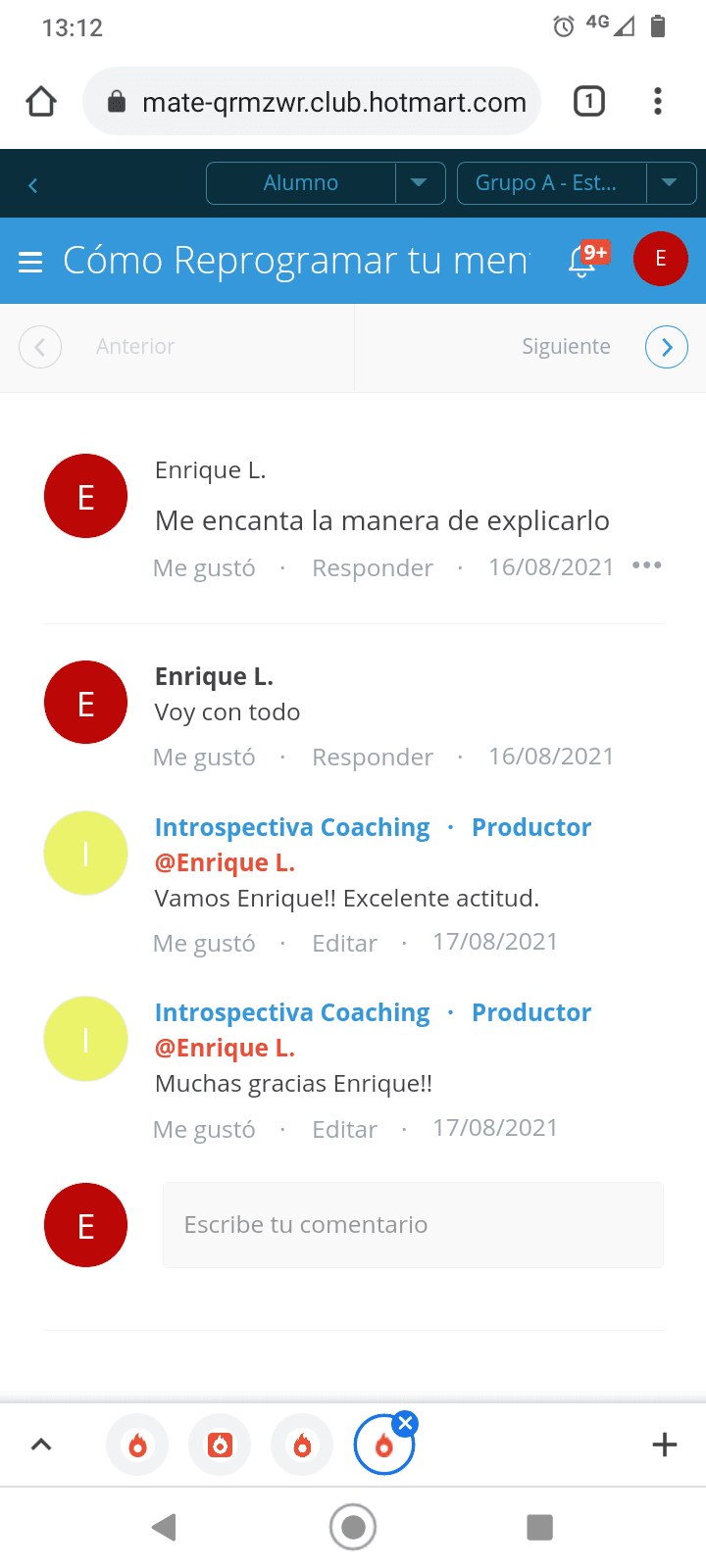Open the browser home page
The width and height of the screenshot is (706, 1568).
pyautogui.click(x=41, y=101)
